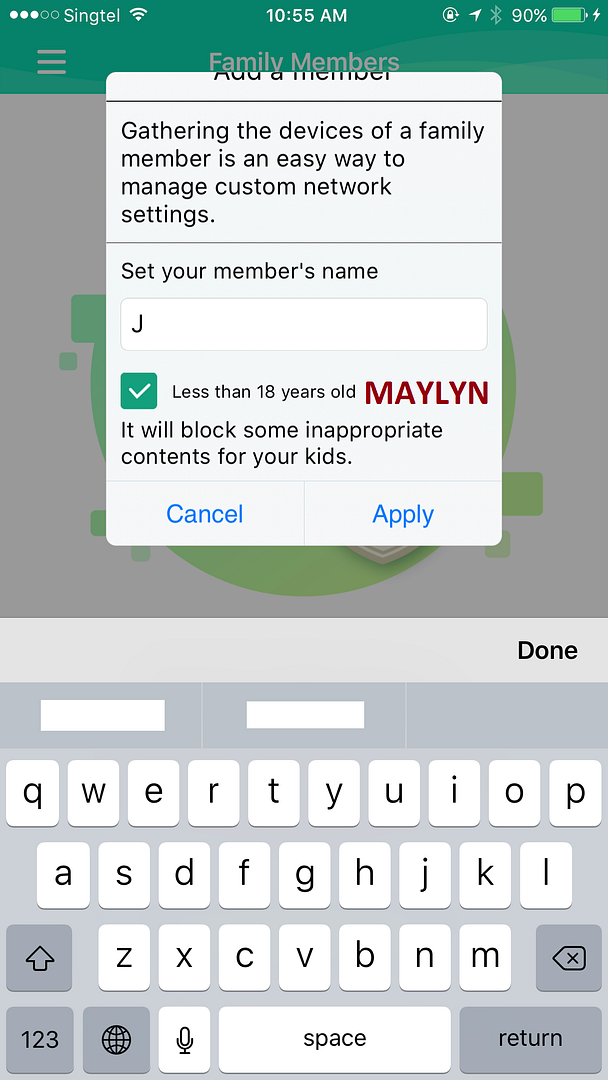Uncheck the Less than 18 years old checkbox
The image size is (608, 1080).
139,391
